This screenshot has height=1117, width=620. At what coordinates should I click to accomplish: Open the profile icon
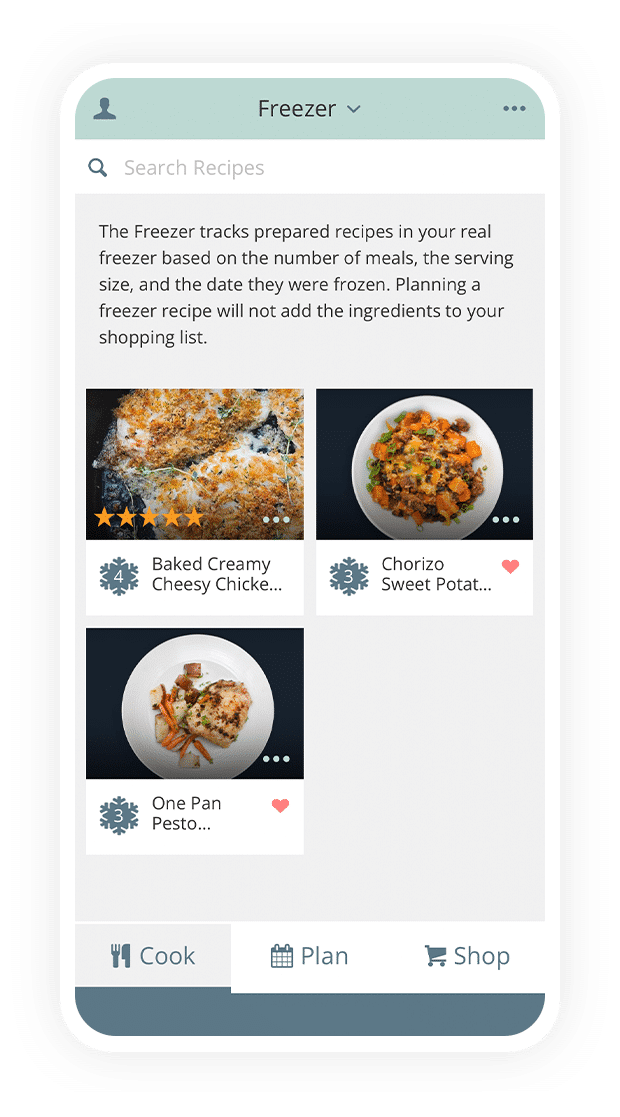(105, 109)
